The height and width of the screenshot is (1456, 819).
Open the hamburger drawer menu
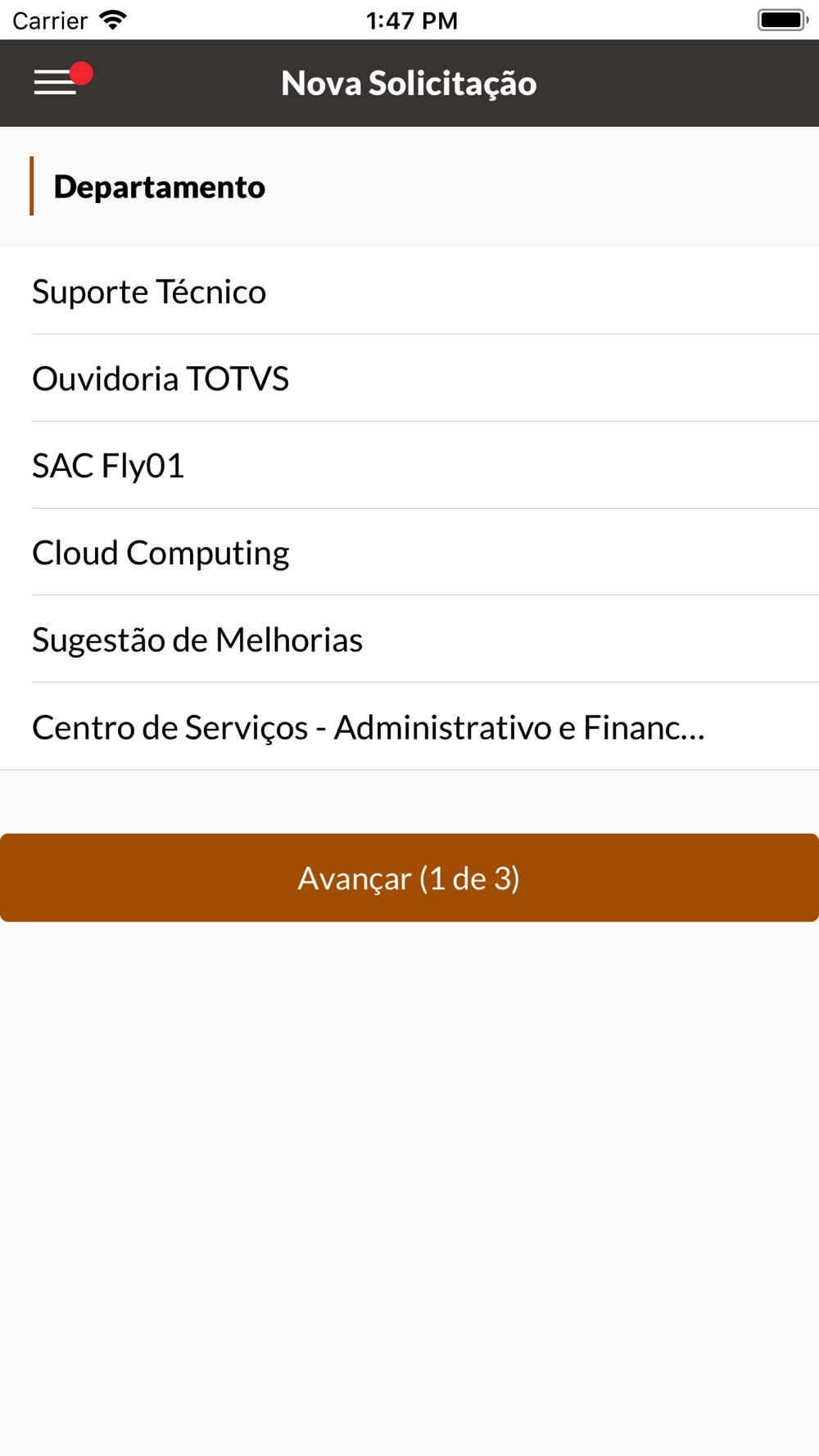[x=56, y=82]
